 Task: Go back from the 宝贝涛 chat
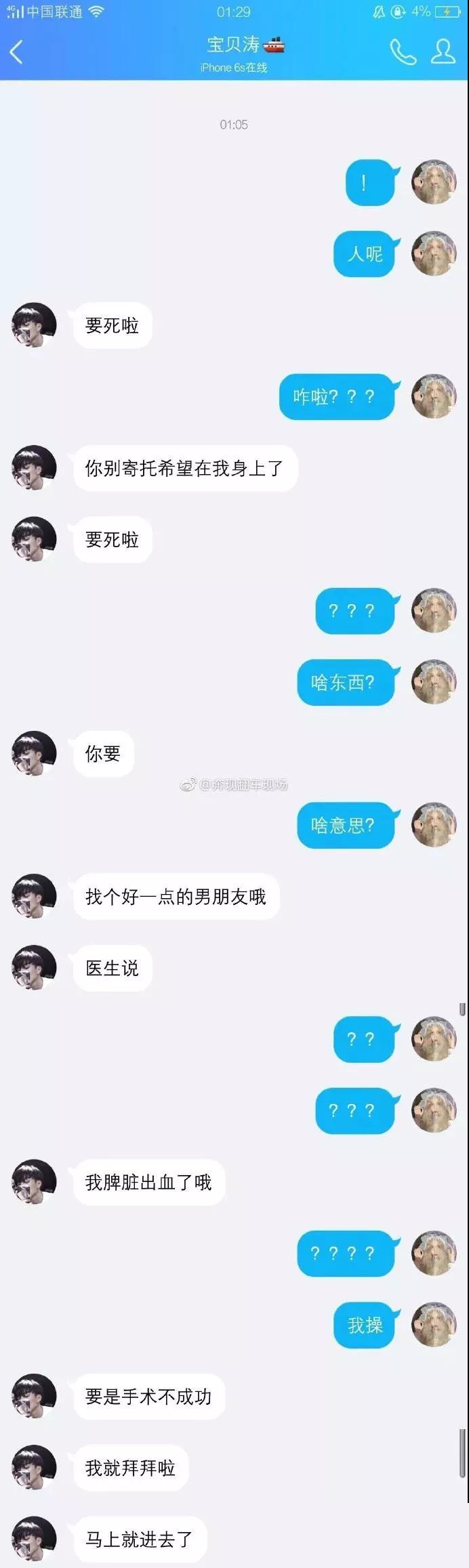click(x=17, y=52)
